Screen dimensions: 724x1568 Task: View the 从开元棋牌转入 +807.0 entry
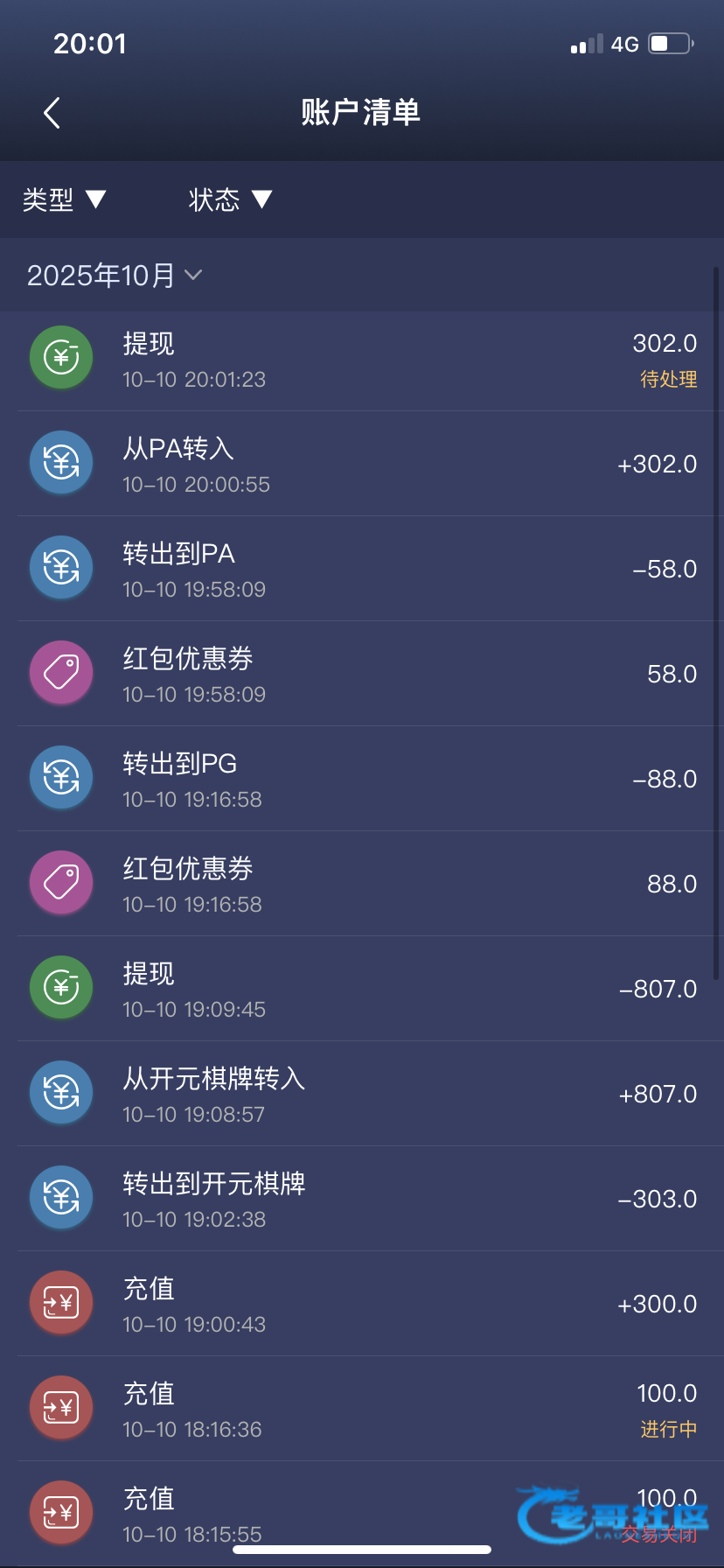(362, 1094)
